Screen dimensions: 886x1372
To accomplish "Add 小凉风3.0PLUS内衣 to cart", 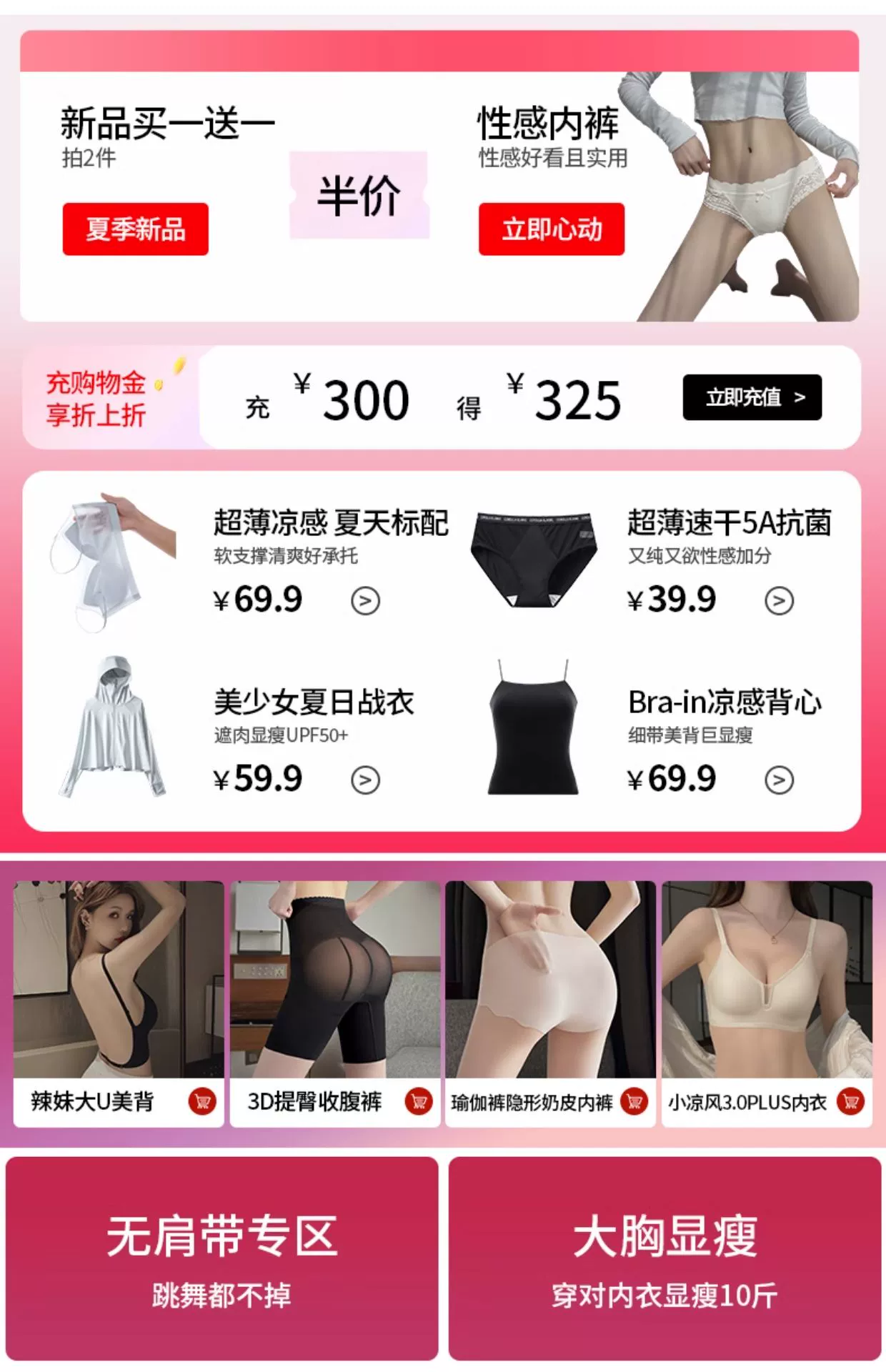I will [850, 1101].
